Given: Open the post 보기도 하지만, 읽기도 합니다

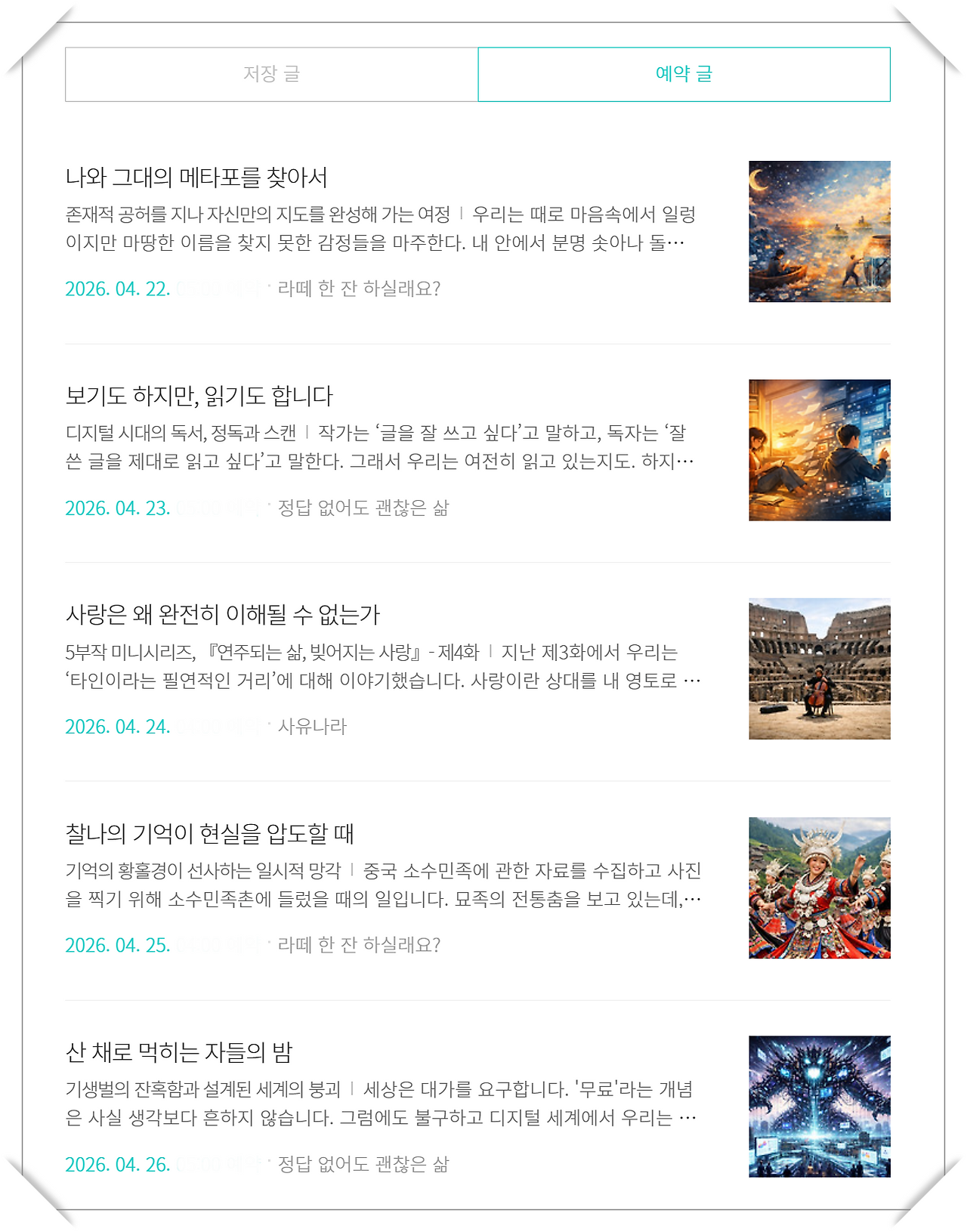Looking at the screenshot, I should pyautogui.click(x=201, y=394).
